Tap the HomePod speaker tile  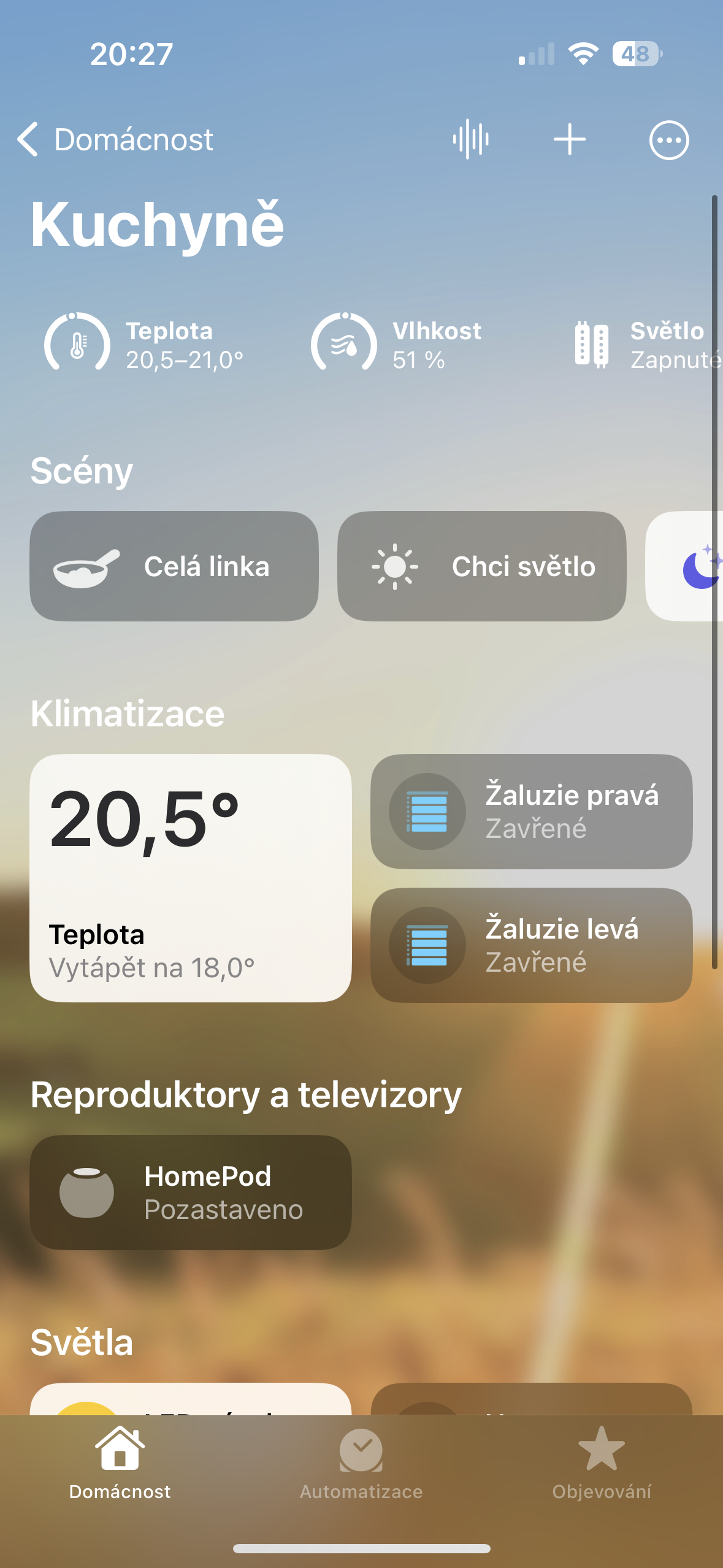[191, 1193]
